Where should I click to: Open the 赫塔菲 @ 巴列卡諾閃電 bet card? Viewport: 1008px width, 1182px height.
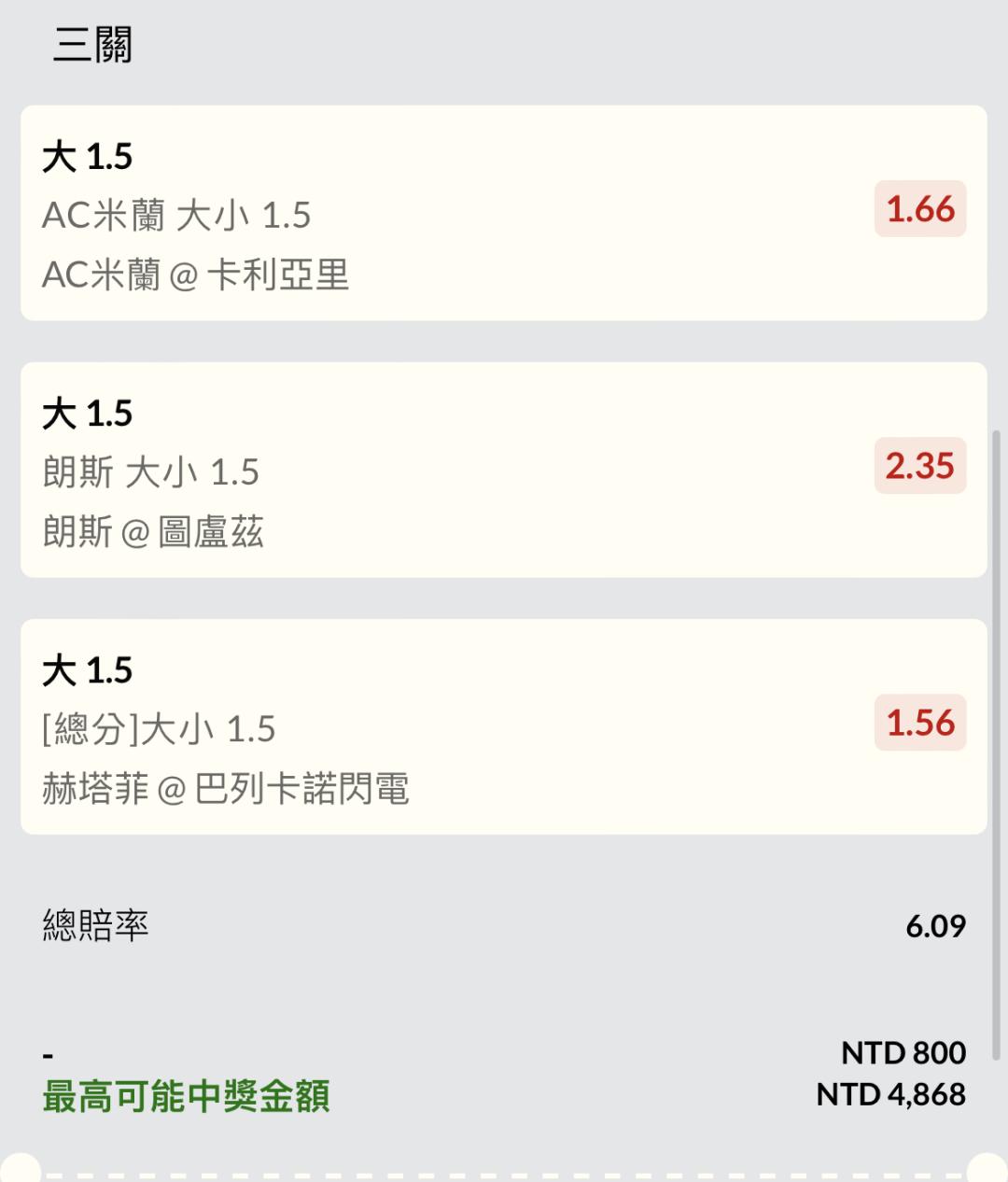point(504,726)
